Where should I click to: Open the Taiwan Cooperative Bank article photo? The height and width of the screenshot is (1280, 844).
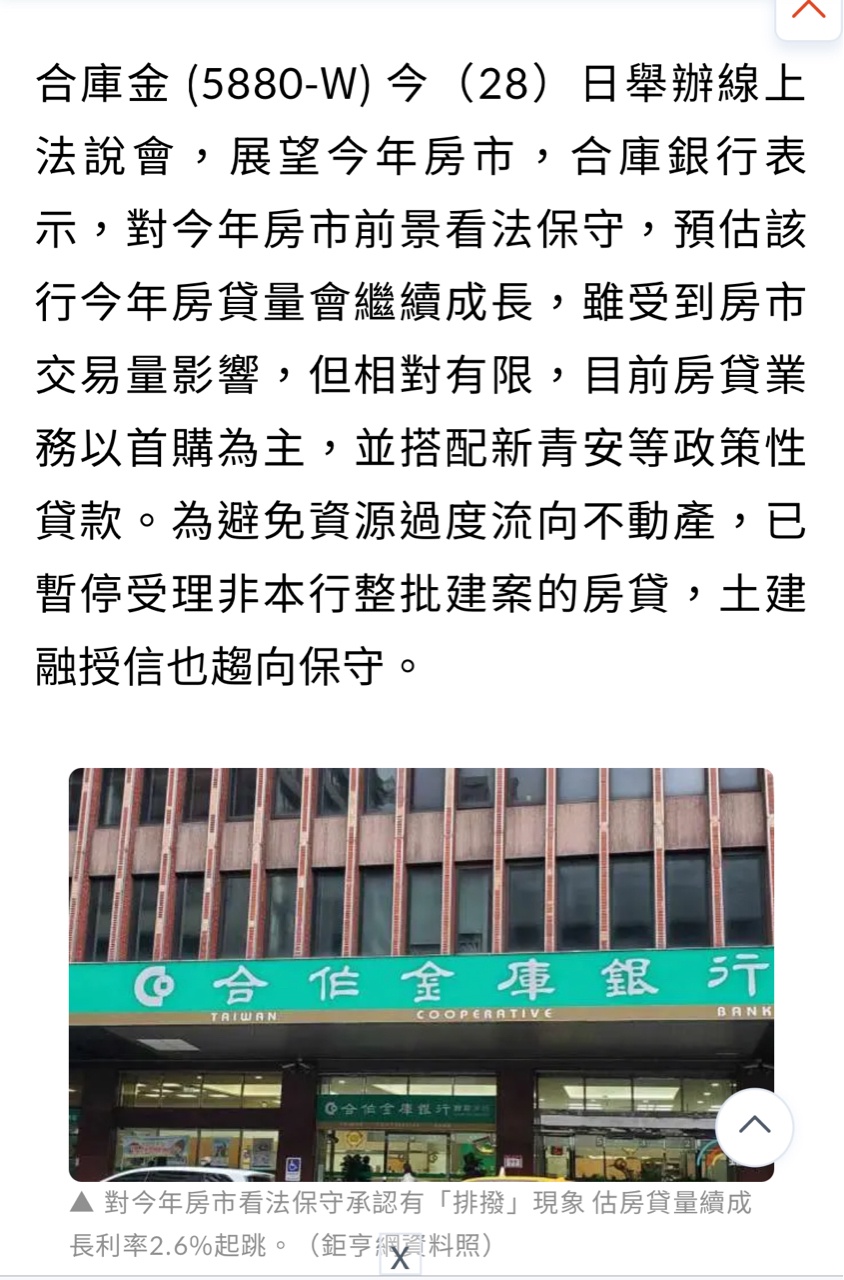421,974
